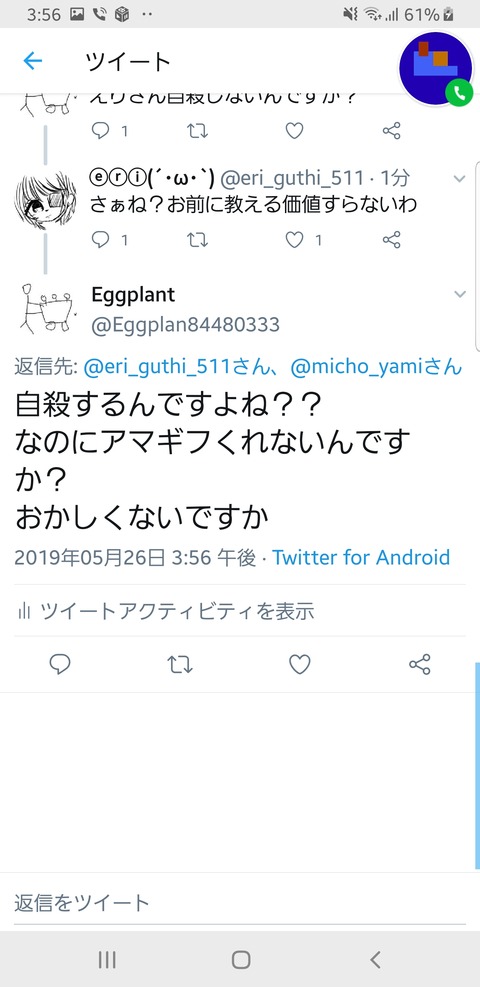This screenshot has height=987, width=480.
Task: Open the floating call bubble
Action: point(436,68)
